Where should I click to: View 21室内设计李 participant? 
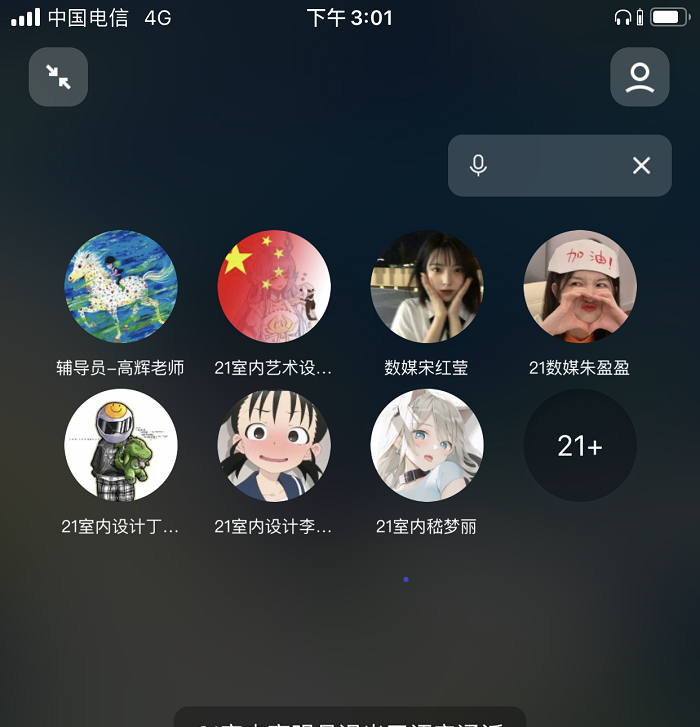coord(274,445)
